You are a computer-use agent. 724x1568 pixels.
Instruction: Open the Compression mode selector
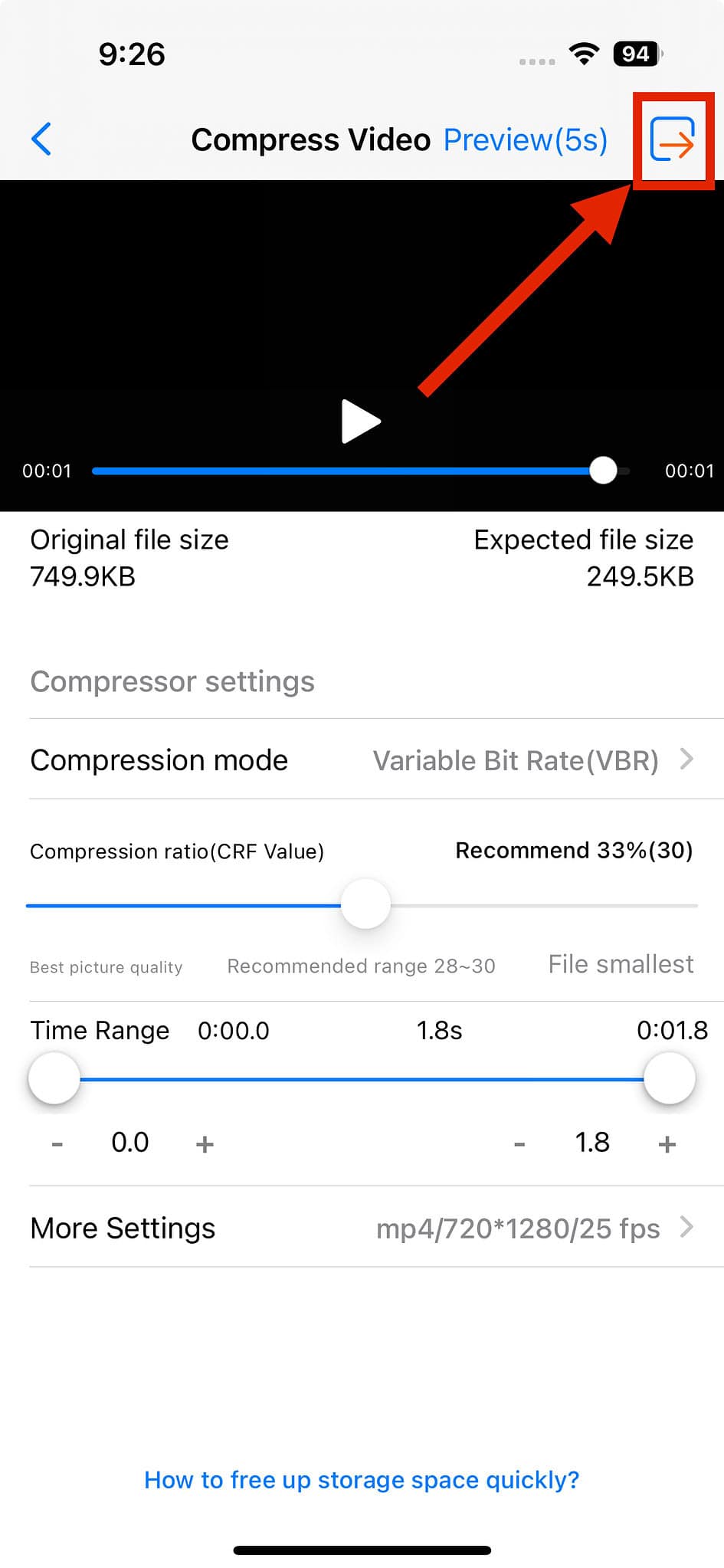pos(362,760)
